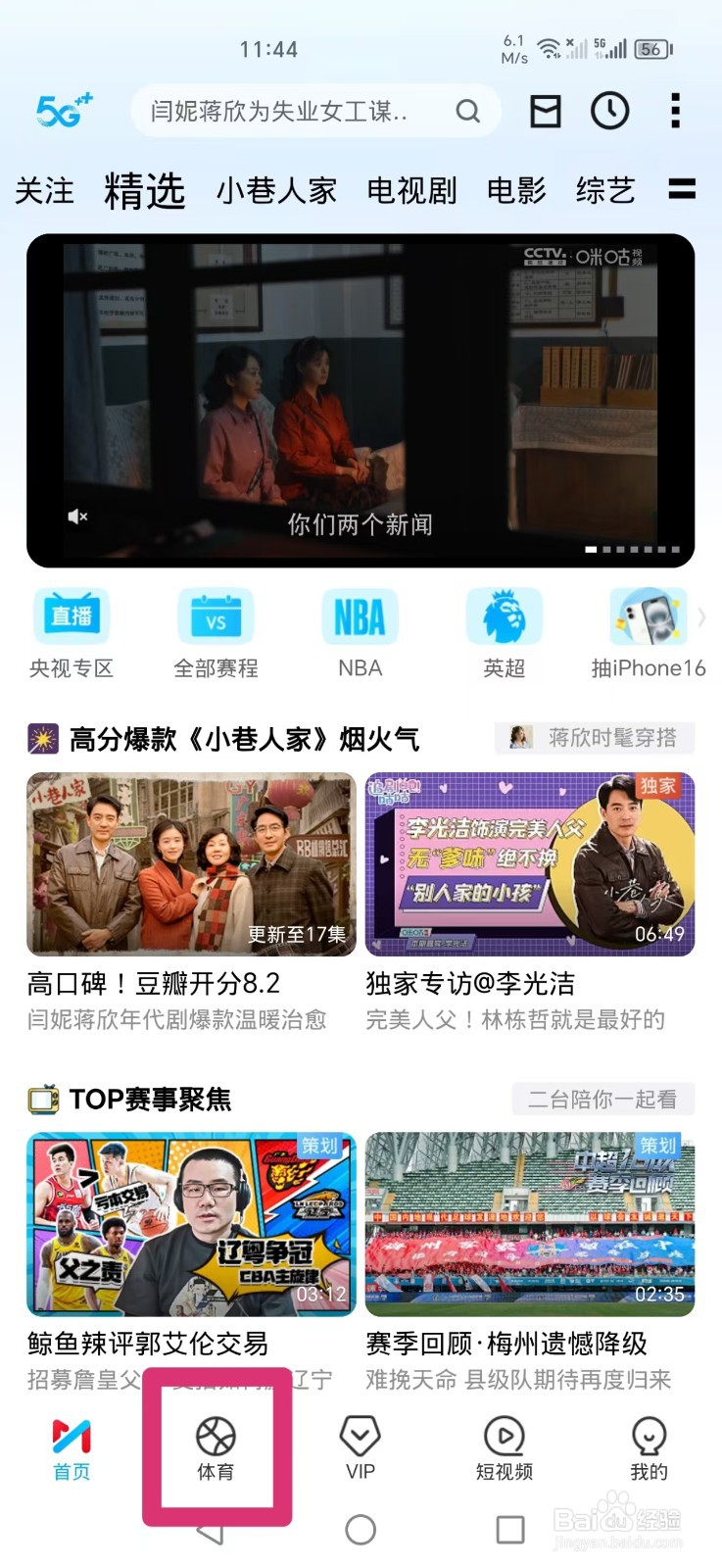Image resolution: width=722 pixels, height=1568 pixels.
Task: Open the messages envelope icon
Action: [x=546, y=111]
